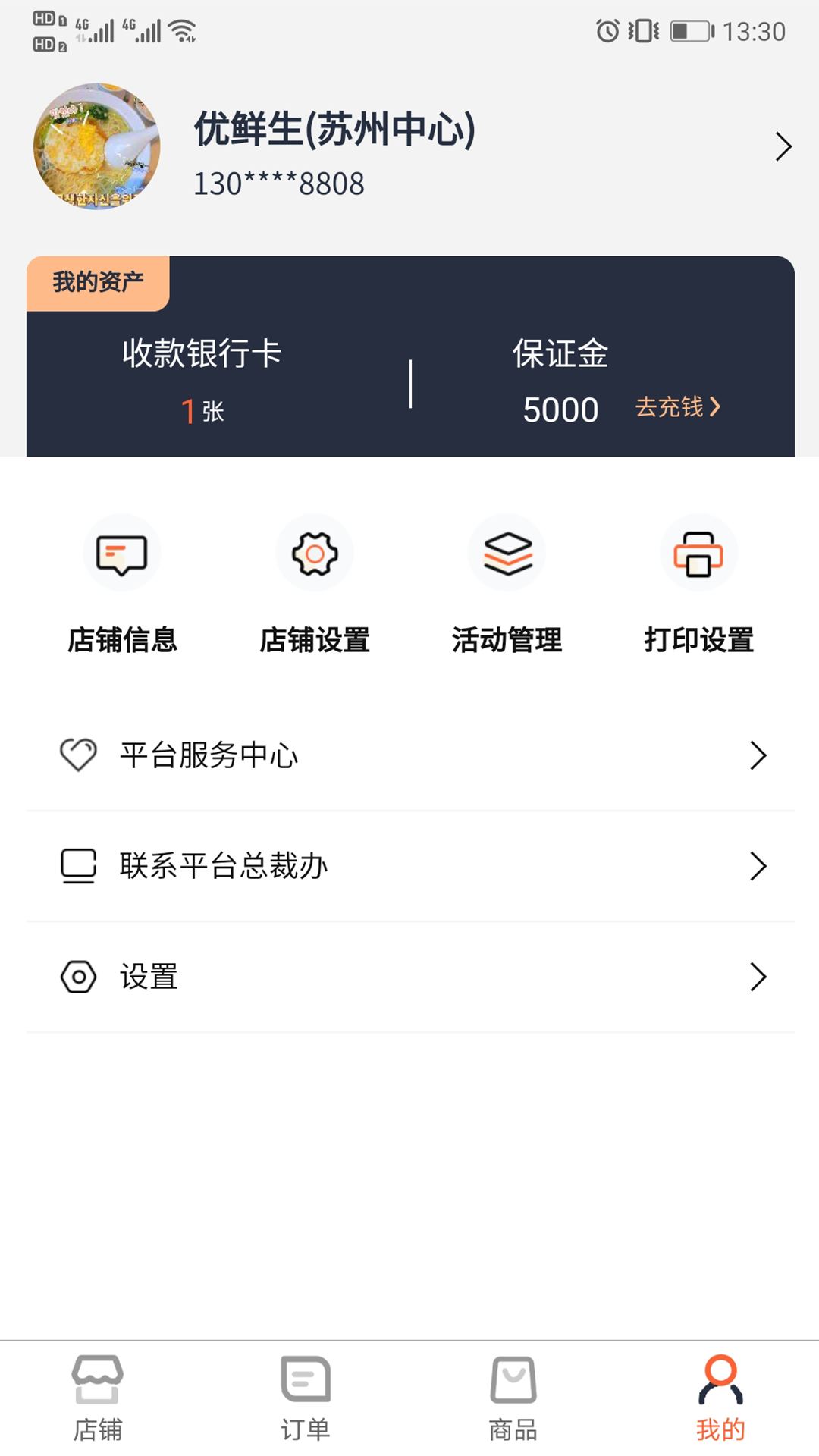Open 平台服务中心 row
The width and height of the screenshot is (819, 1456).
point(410,755)
